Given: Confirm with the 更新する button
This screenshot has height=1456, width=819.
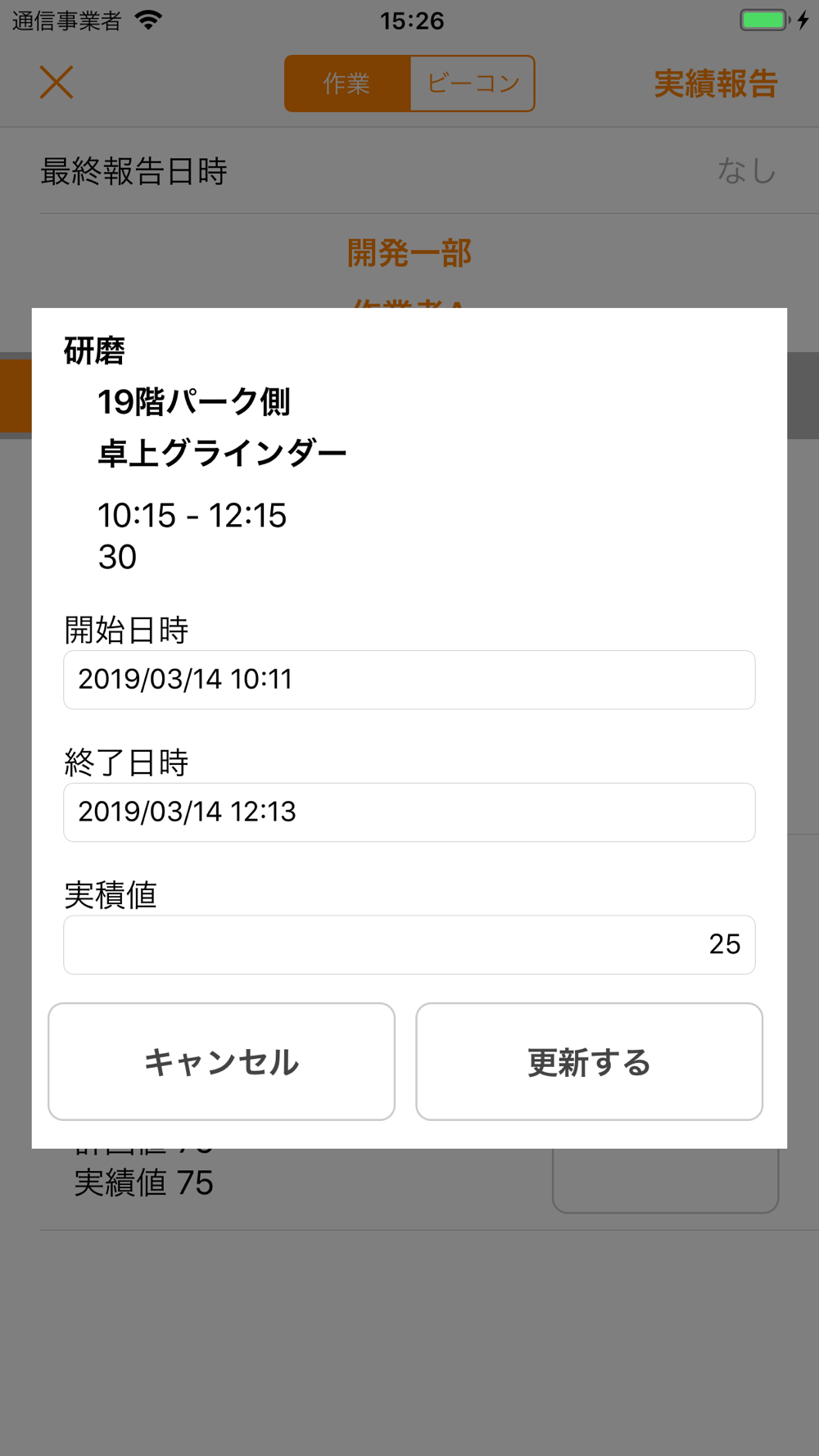Looking at the screenshot, I should click(589, 1061).
